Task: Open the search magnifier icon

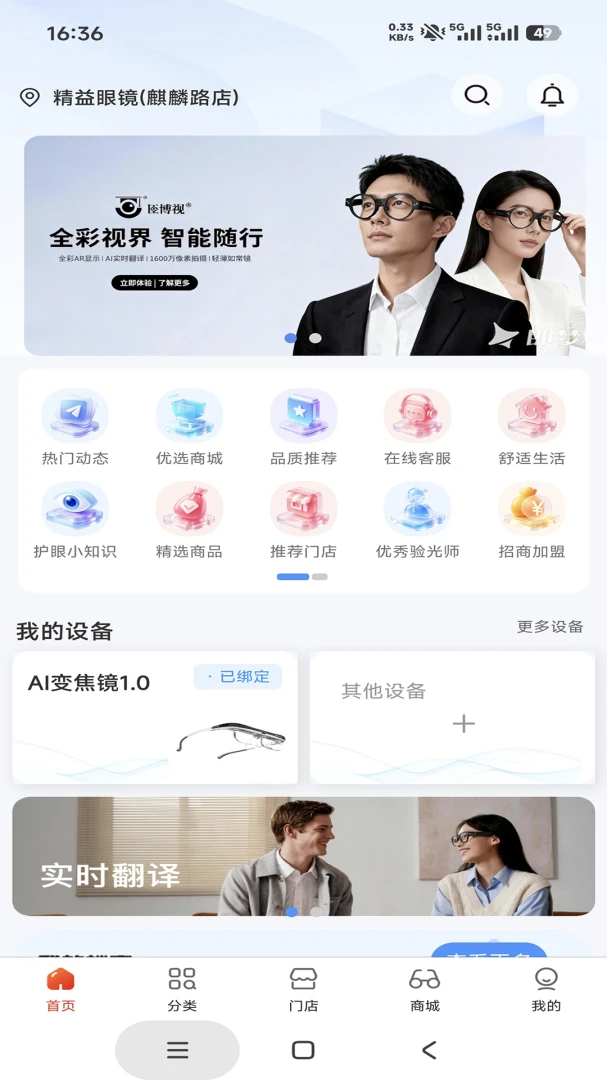Action: pos(477,95)
